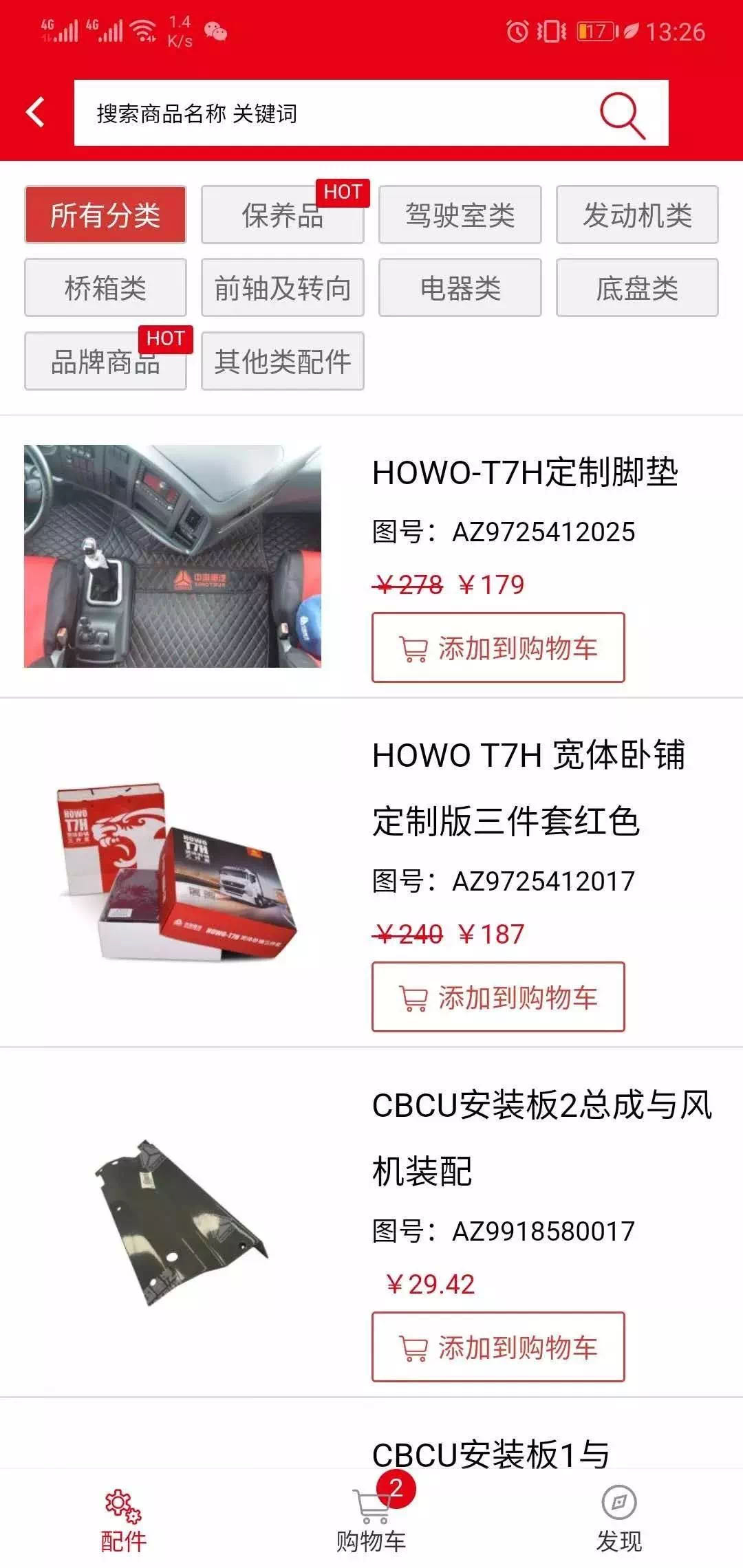Show 电器类 products
The width and height of the screenshot is (743, 1568).
[x=460, y=288]
